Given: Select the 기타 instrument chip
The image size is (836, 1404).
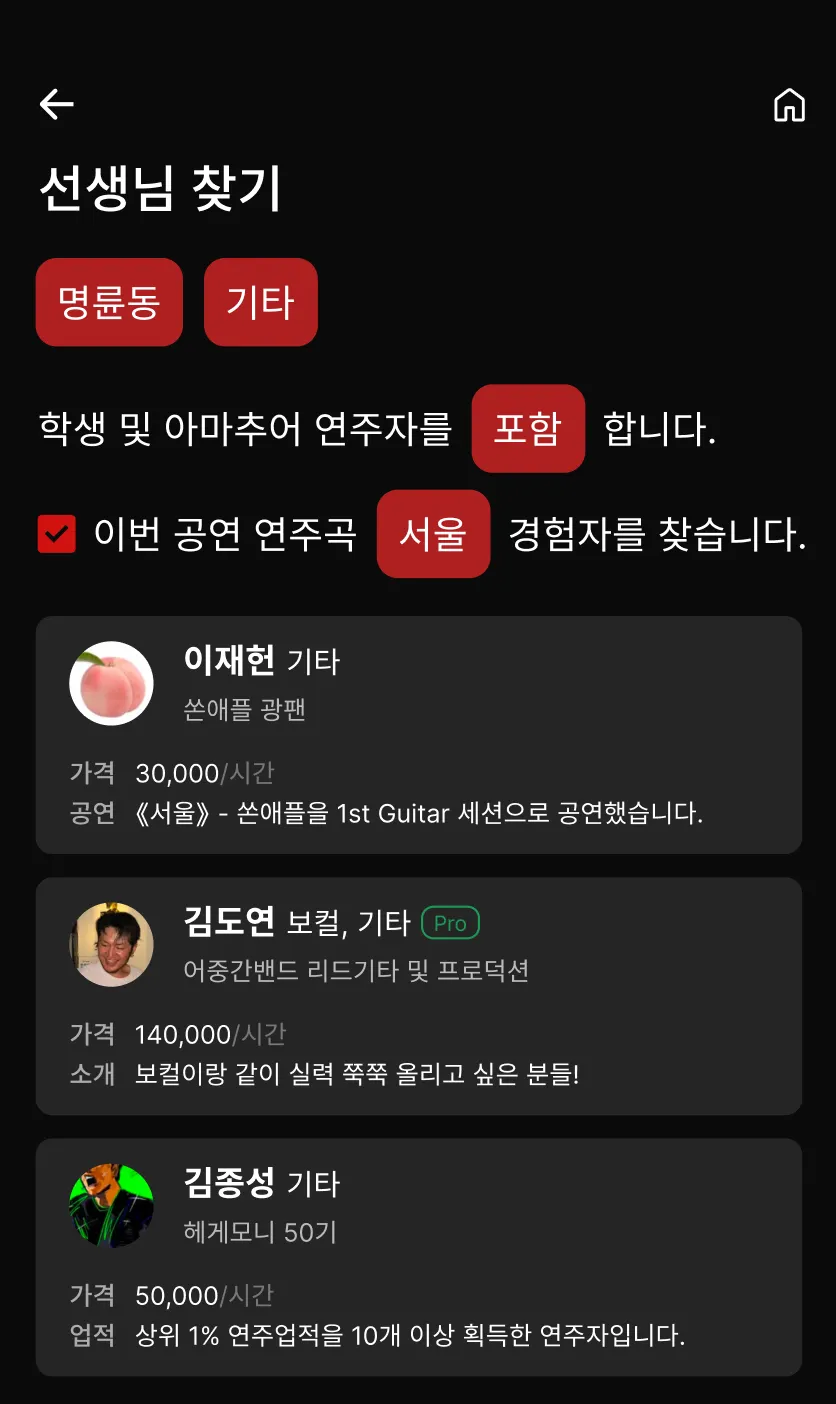Looking at the screenshot, I should pos(260,302).
